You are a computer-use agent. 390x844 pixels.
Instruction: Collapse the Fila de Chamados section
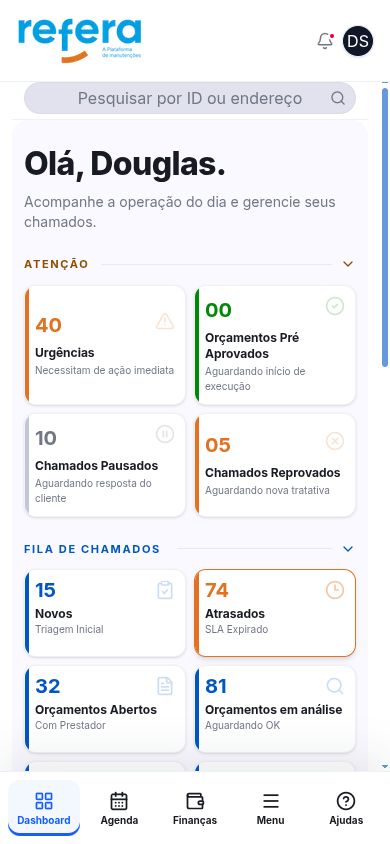(348, 549)
